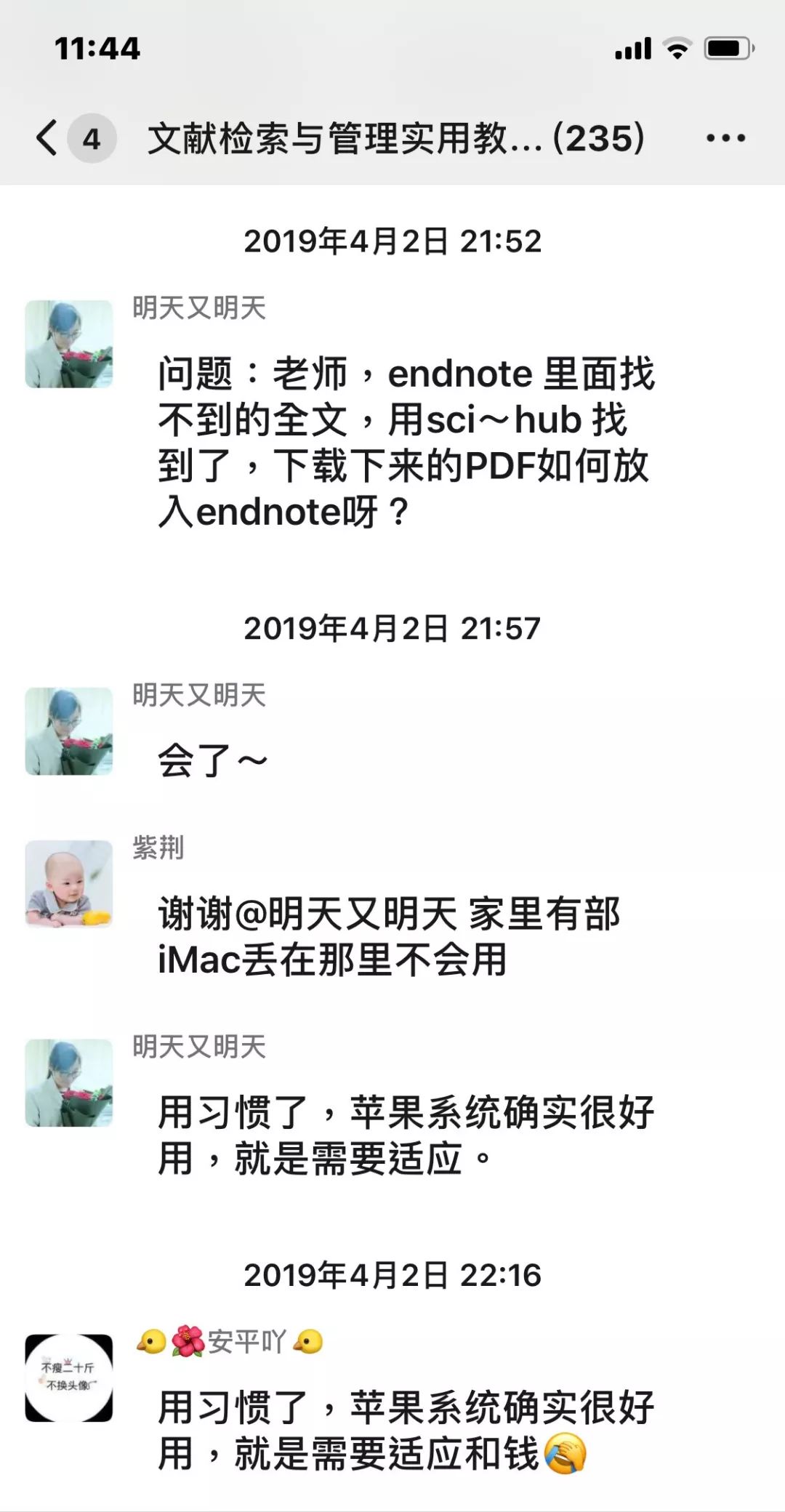
Task: Open 紫荆's baby photo avatar
Action: point(69,884)
